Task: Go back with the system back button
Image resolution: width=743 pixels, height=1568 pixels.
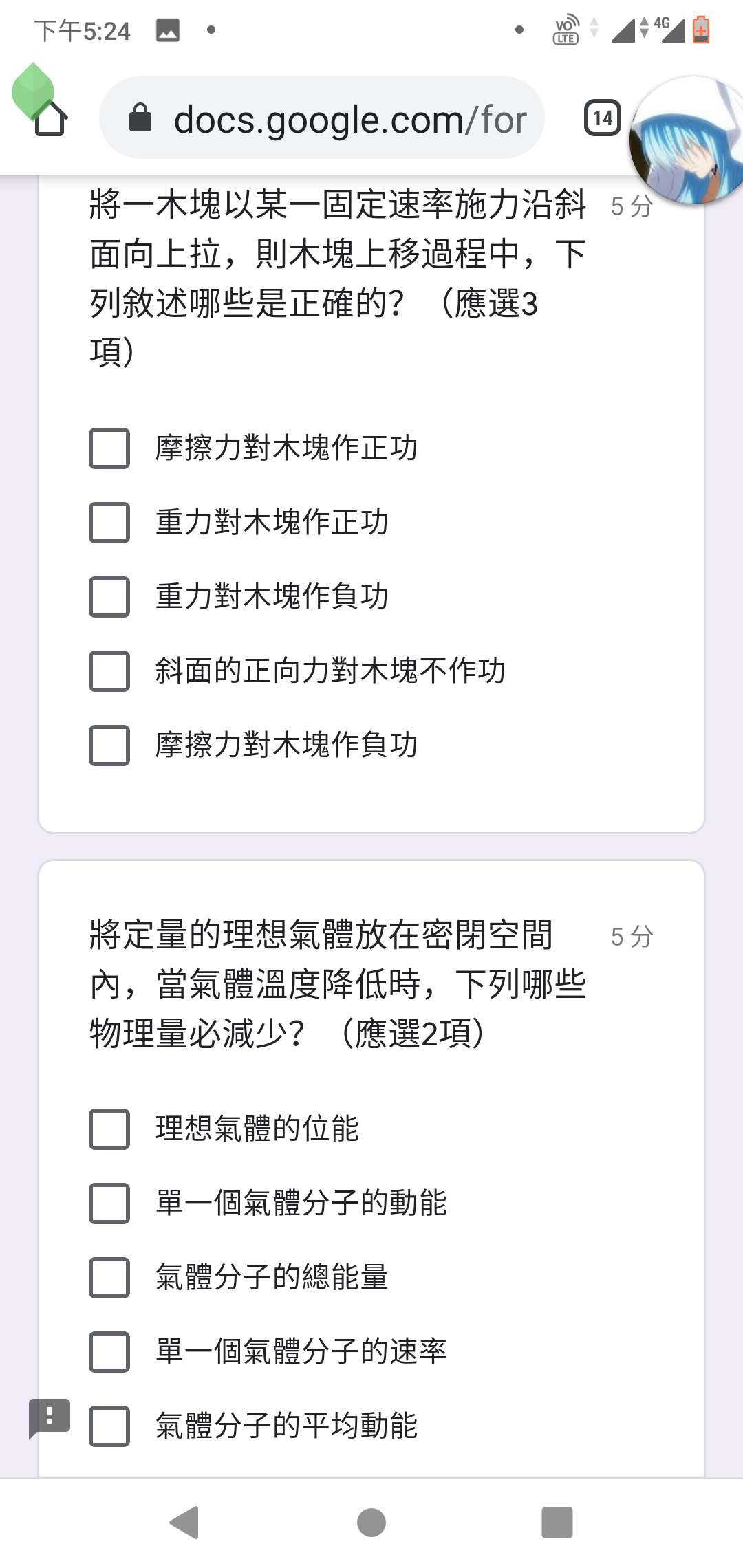Action: (x=184, y=1523)
